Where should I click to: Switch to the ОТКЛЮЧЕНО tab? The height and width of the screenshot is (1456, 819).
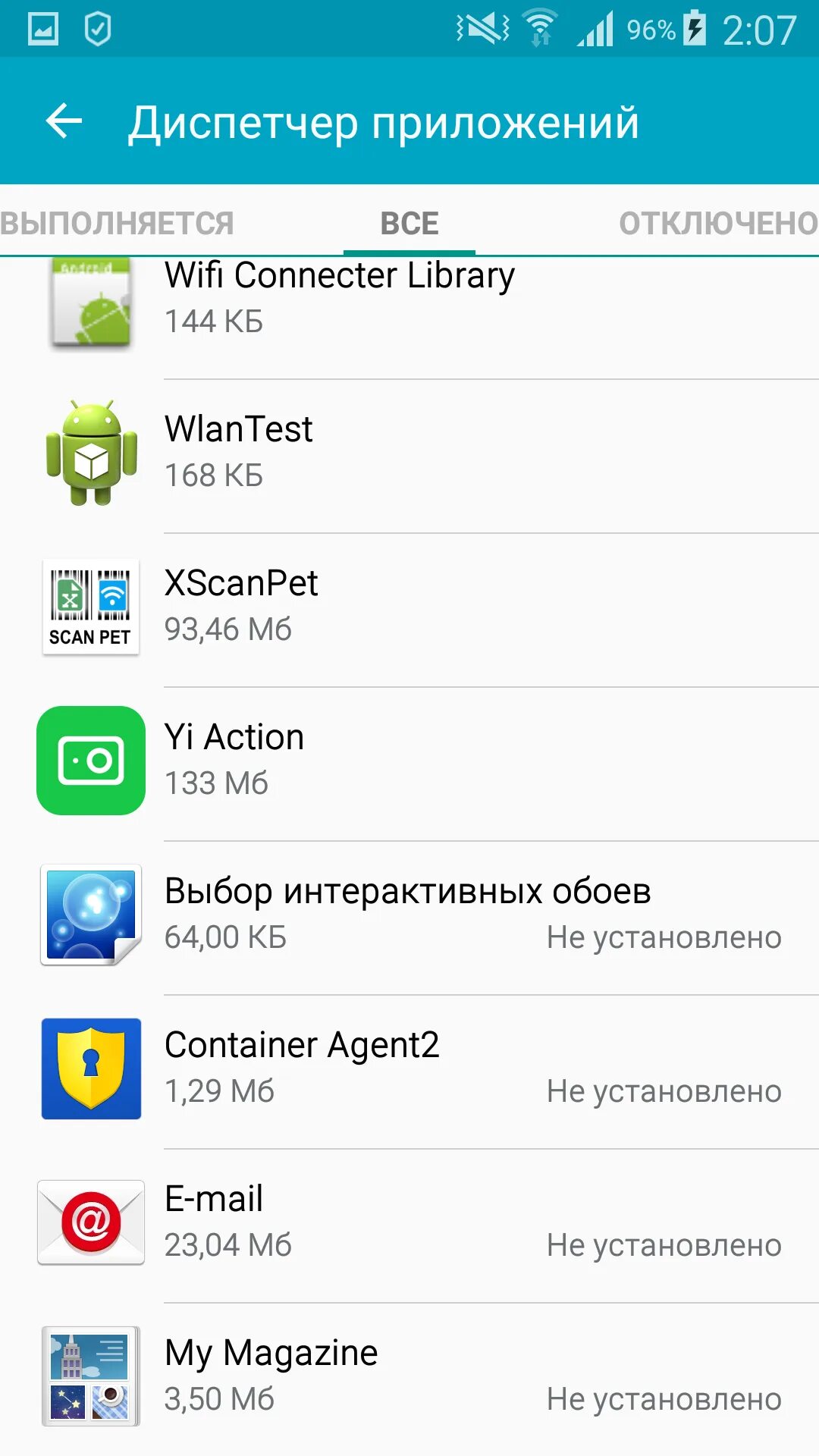point(717,223)
